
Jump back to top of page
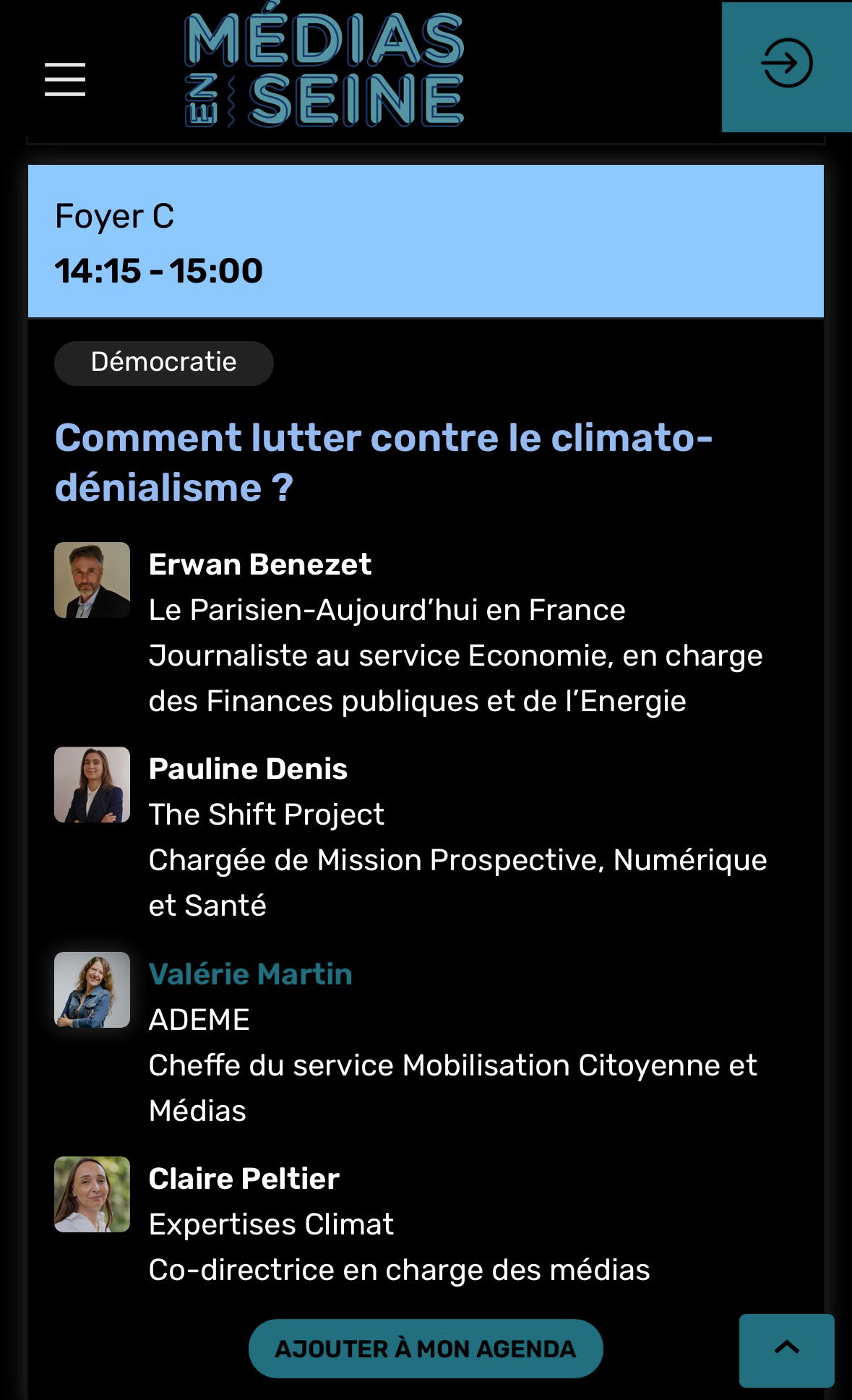coord(786,1348)
